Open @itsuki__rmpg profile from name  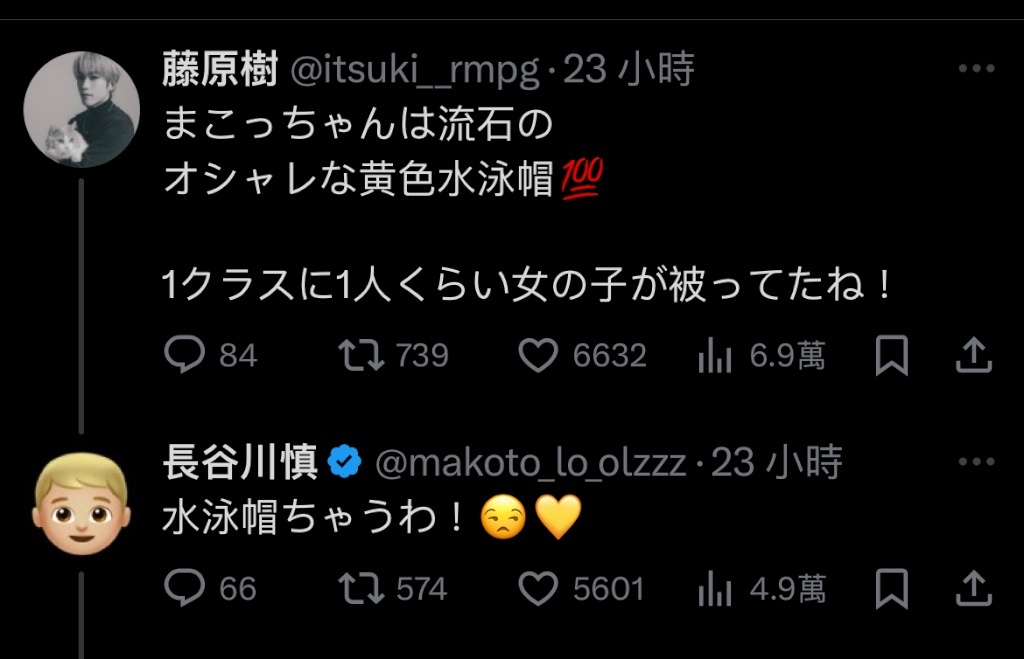221,70
